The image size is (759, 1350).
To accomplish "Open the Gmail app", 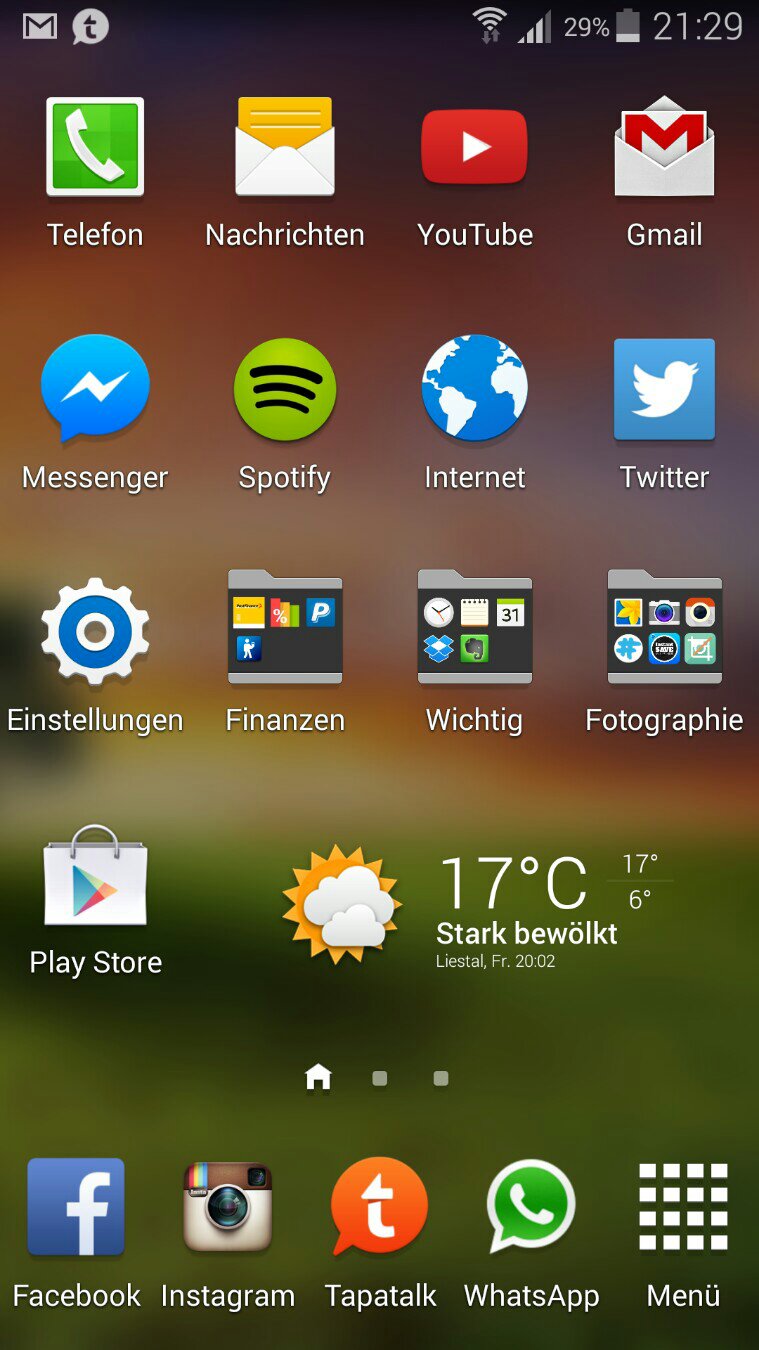I will click(664, 148).
